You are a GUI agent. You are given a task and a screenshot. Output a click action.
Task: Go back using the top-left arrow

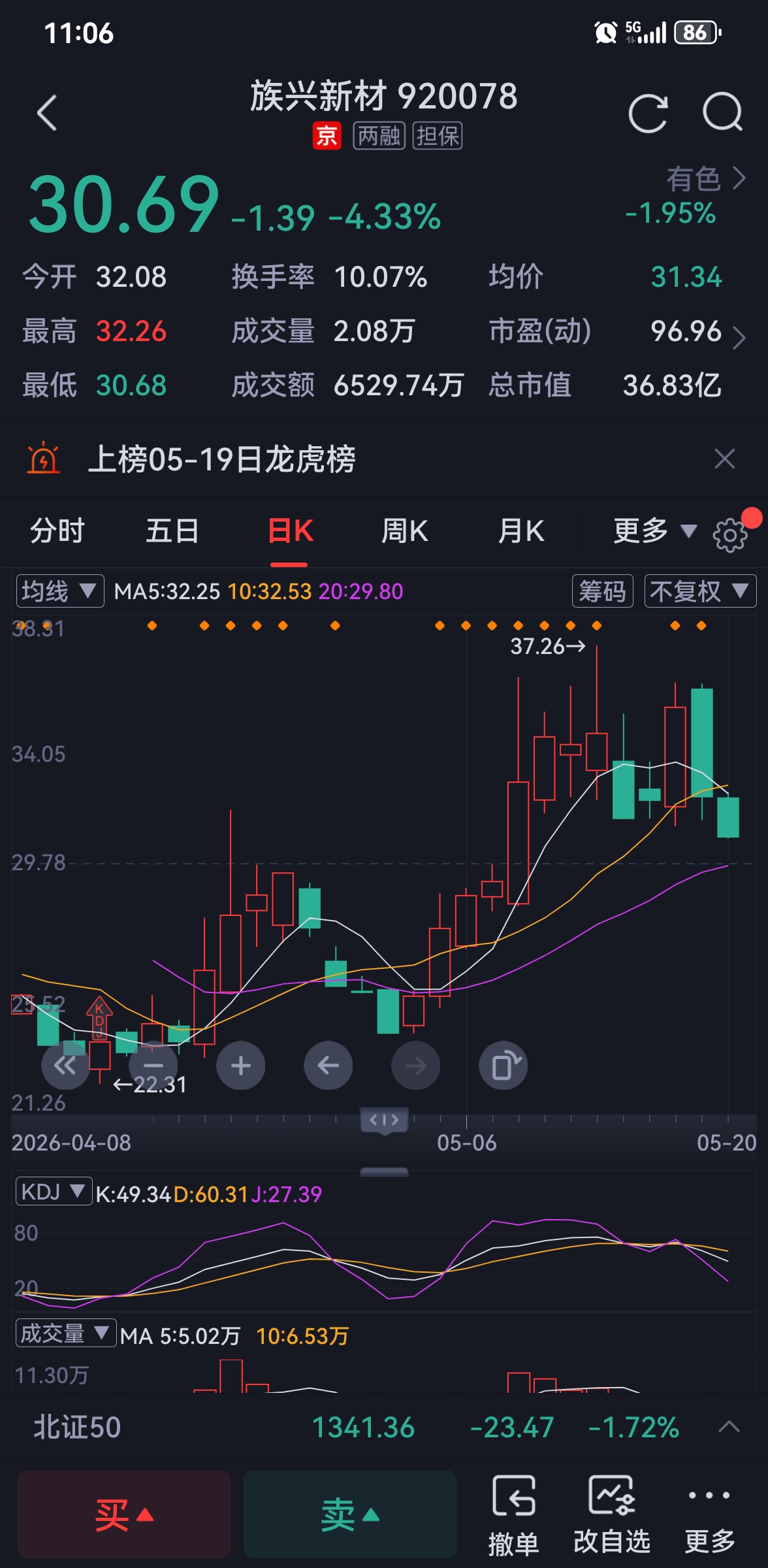pos(47,113)
